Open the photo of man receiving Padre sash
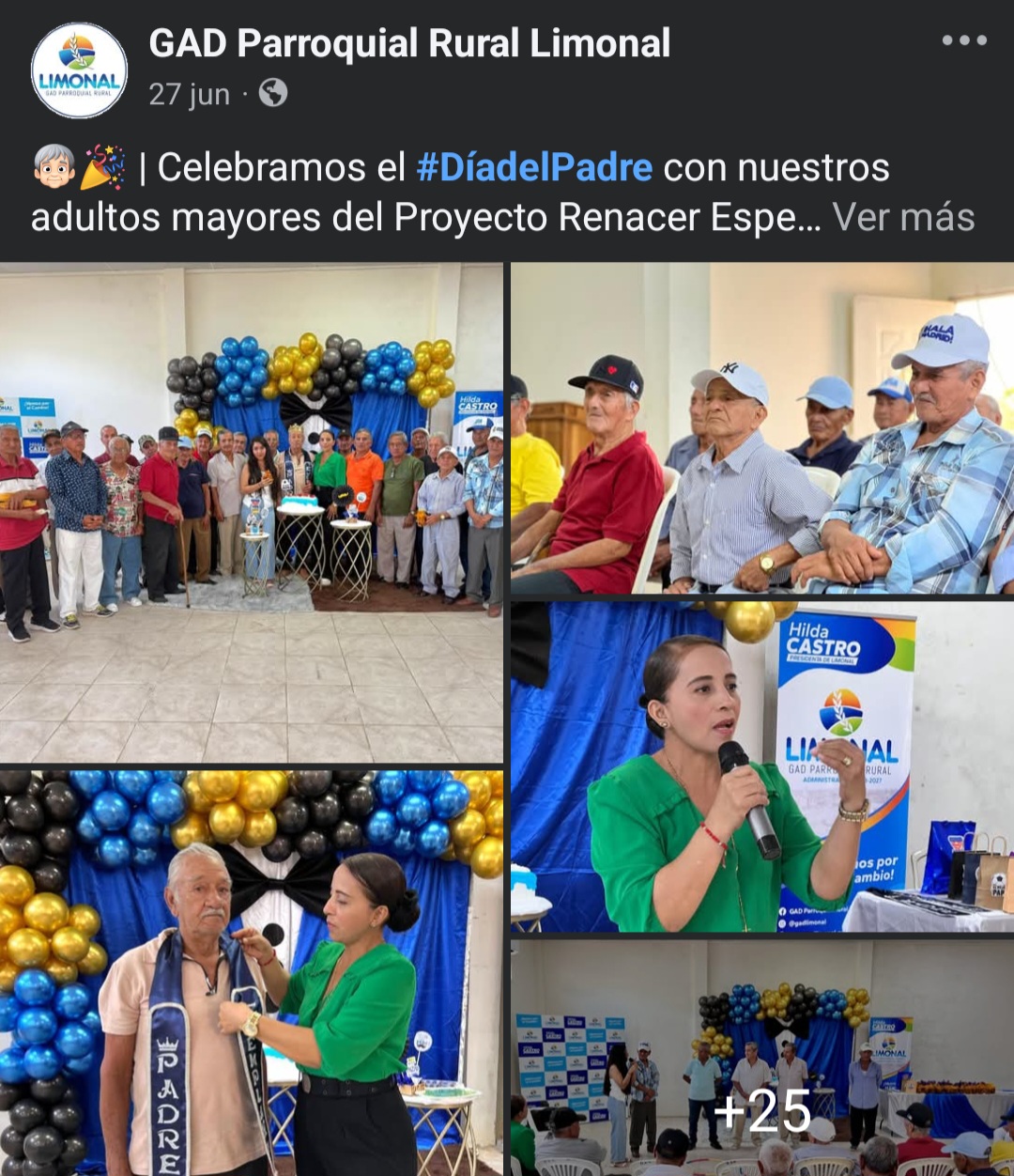 point(251,972)
